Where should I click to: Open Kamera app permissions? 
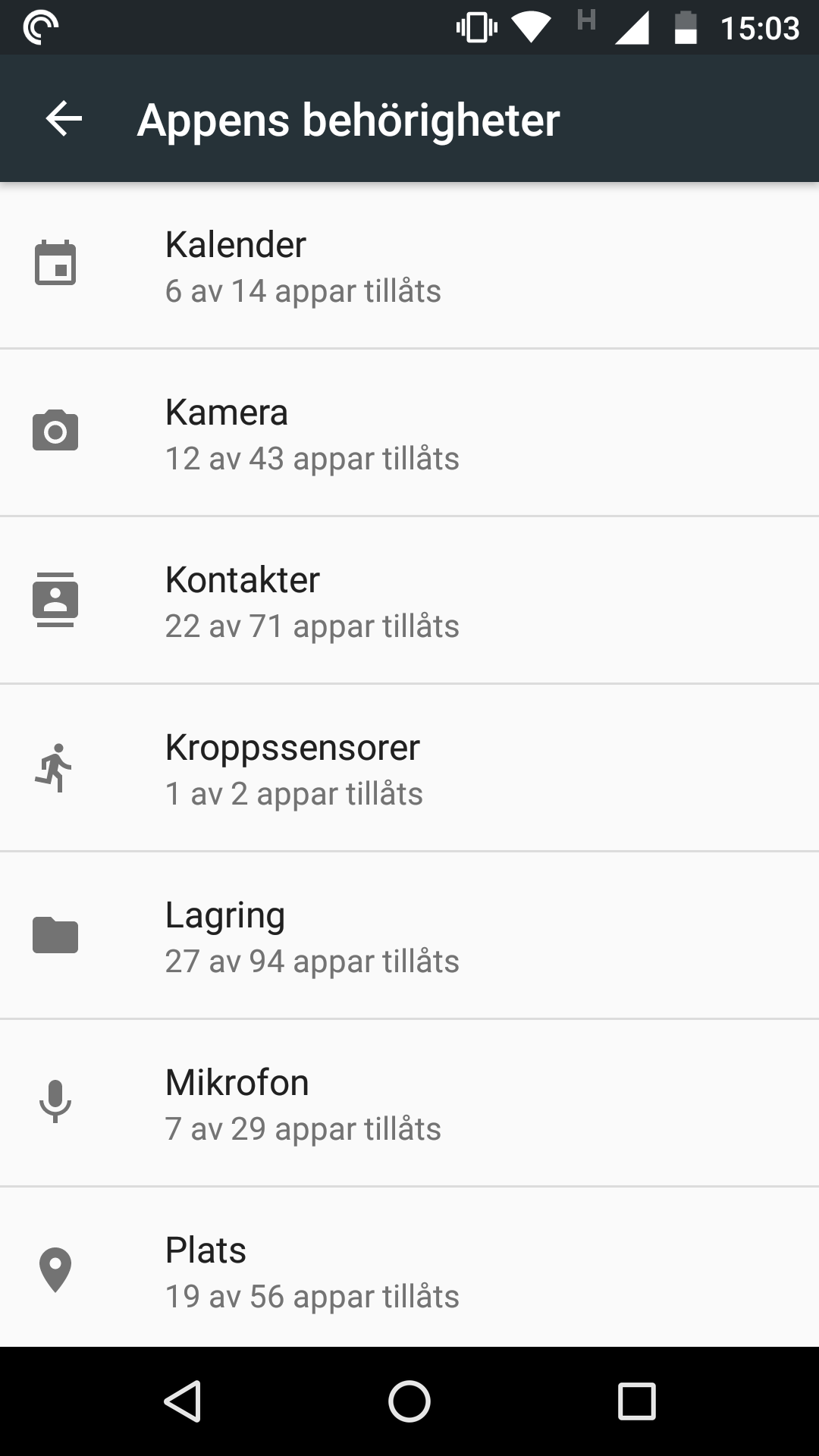coord(409,433)
